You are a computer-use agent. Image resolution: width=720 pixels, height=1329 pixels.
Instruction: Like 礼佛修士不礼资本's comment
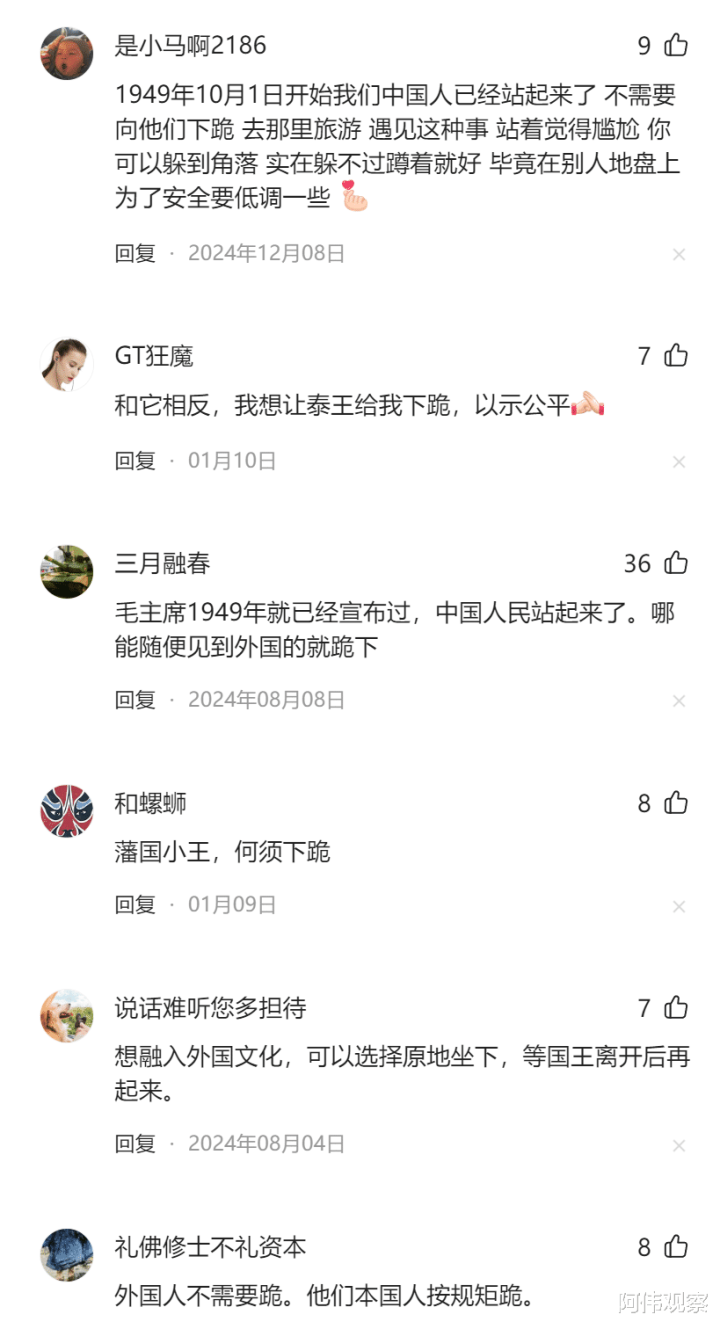(677, 1247)
